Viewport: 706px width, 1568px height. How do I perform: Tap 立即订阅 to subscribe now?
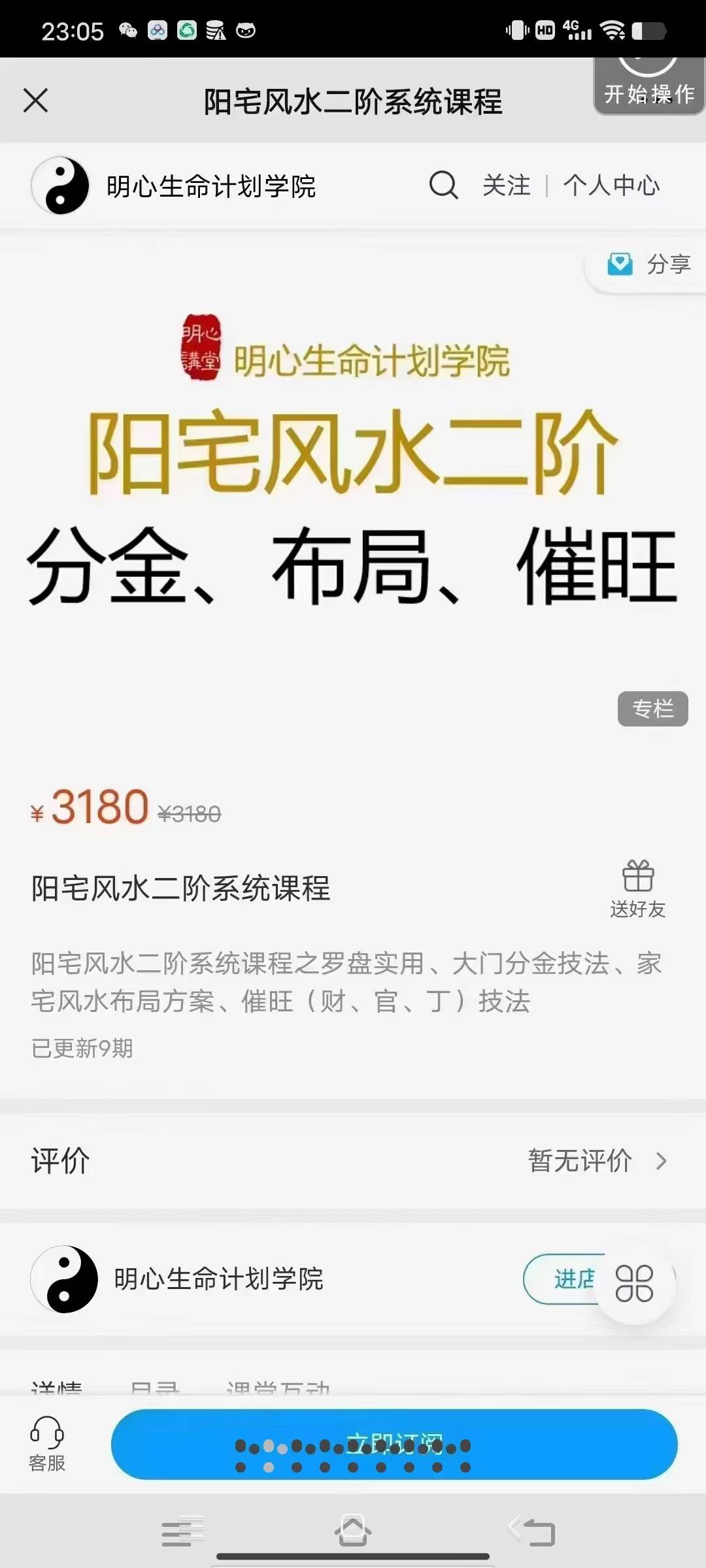point(394,1444)
